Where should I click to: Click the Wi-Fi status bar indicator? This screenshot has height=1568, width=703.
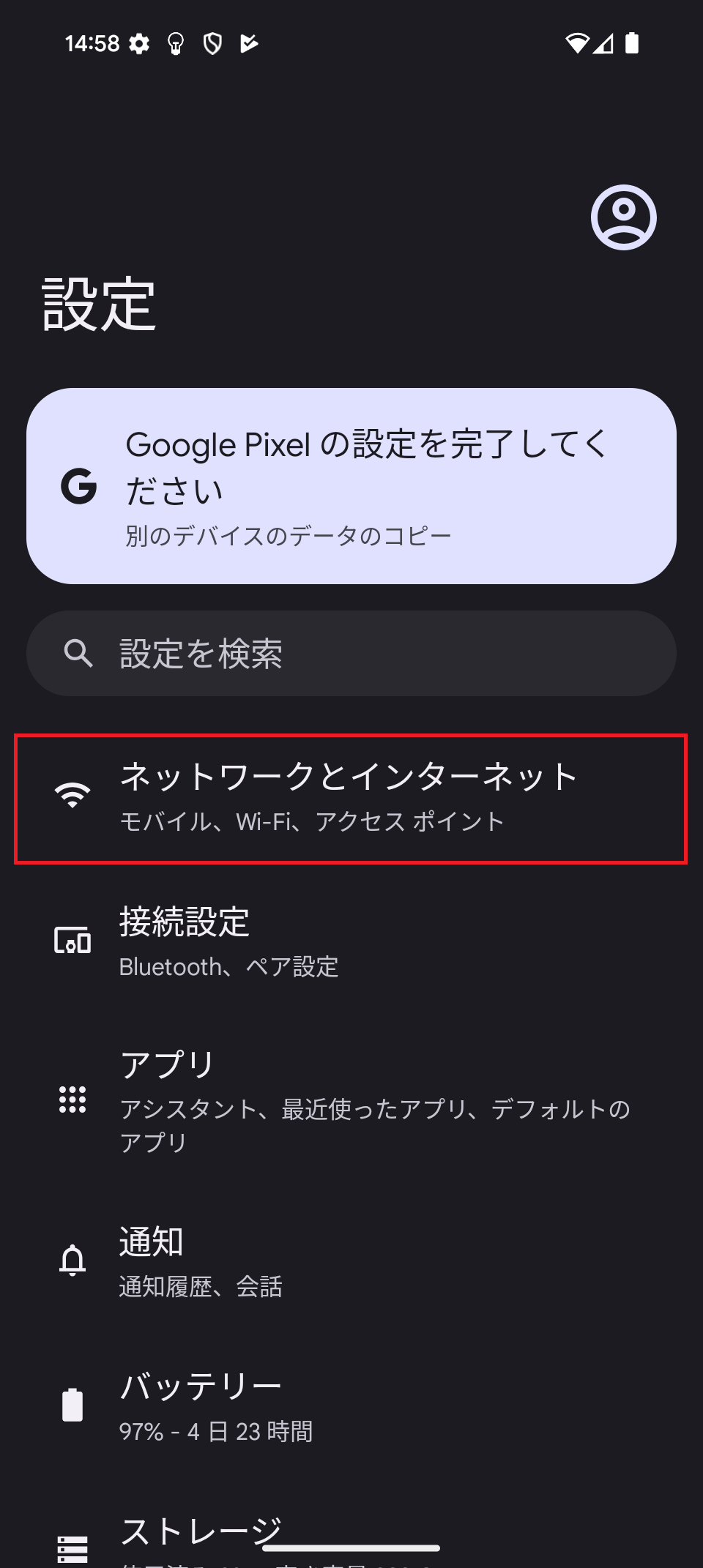pos(579,42)
